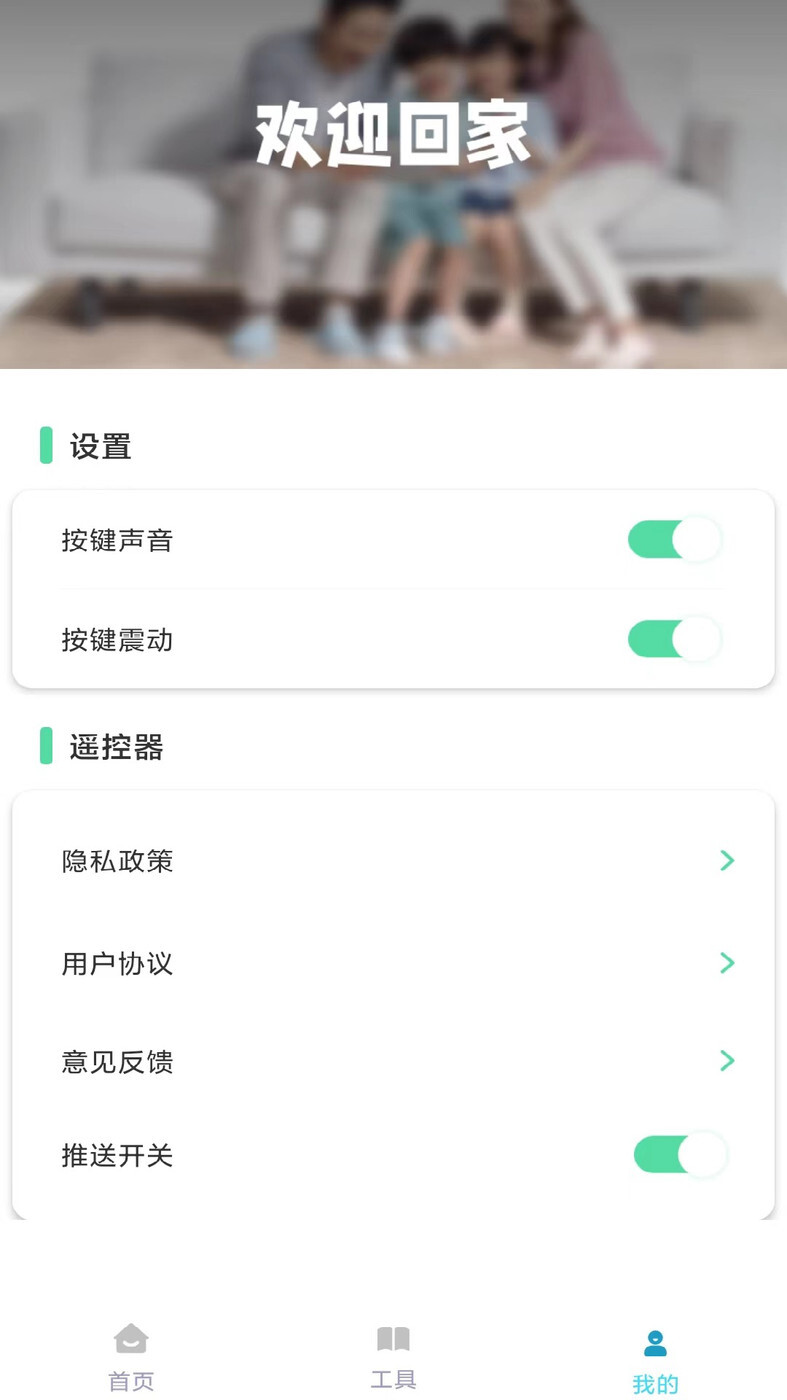Screen dimensions: 787x1400
Task: Open 用户协议 using its right arrow
Action: coord(727,963)
